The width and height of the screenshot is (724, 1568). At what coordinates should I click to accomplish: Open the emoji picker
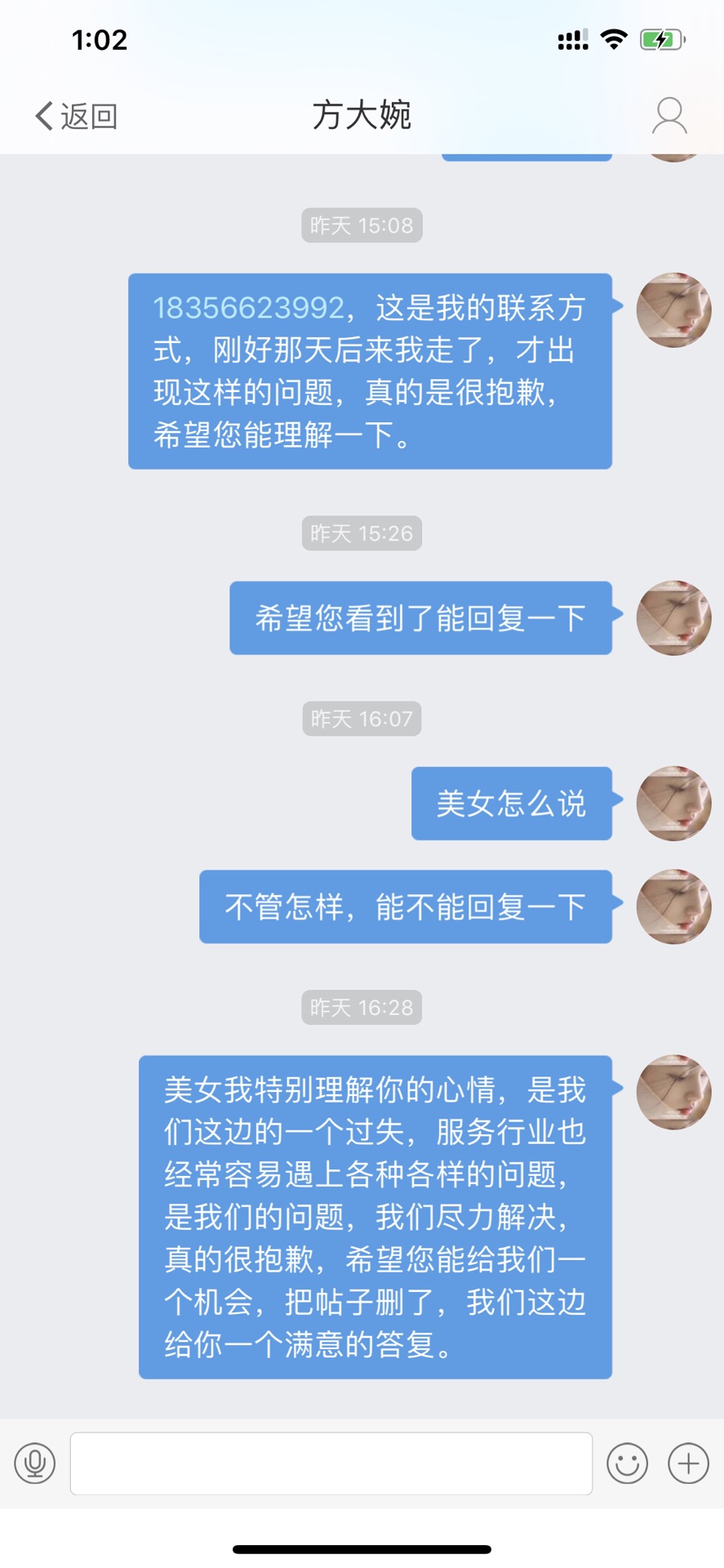627,1463
